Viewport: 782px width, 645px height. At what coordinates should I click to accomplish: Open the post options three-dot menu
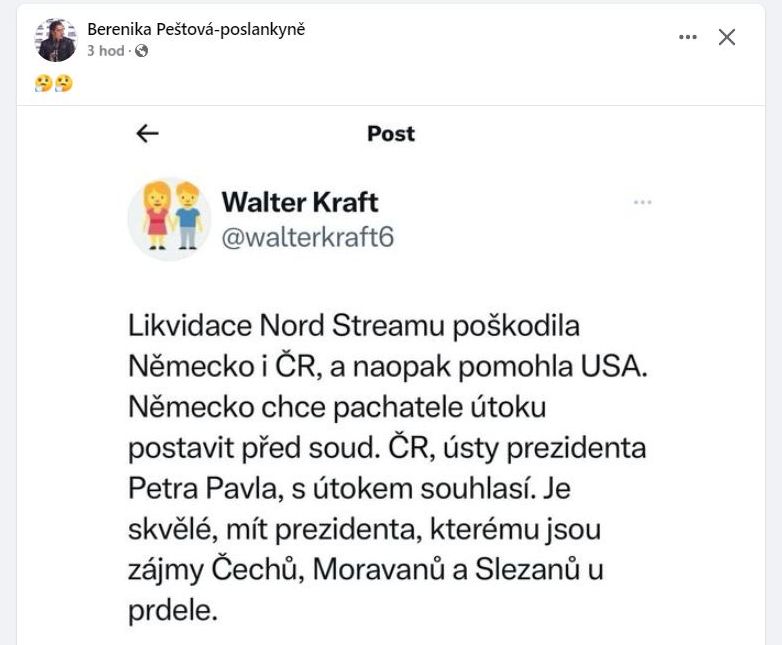pos(688,37)
